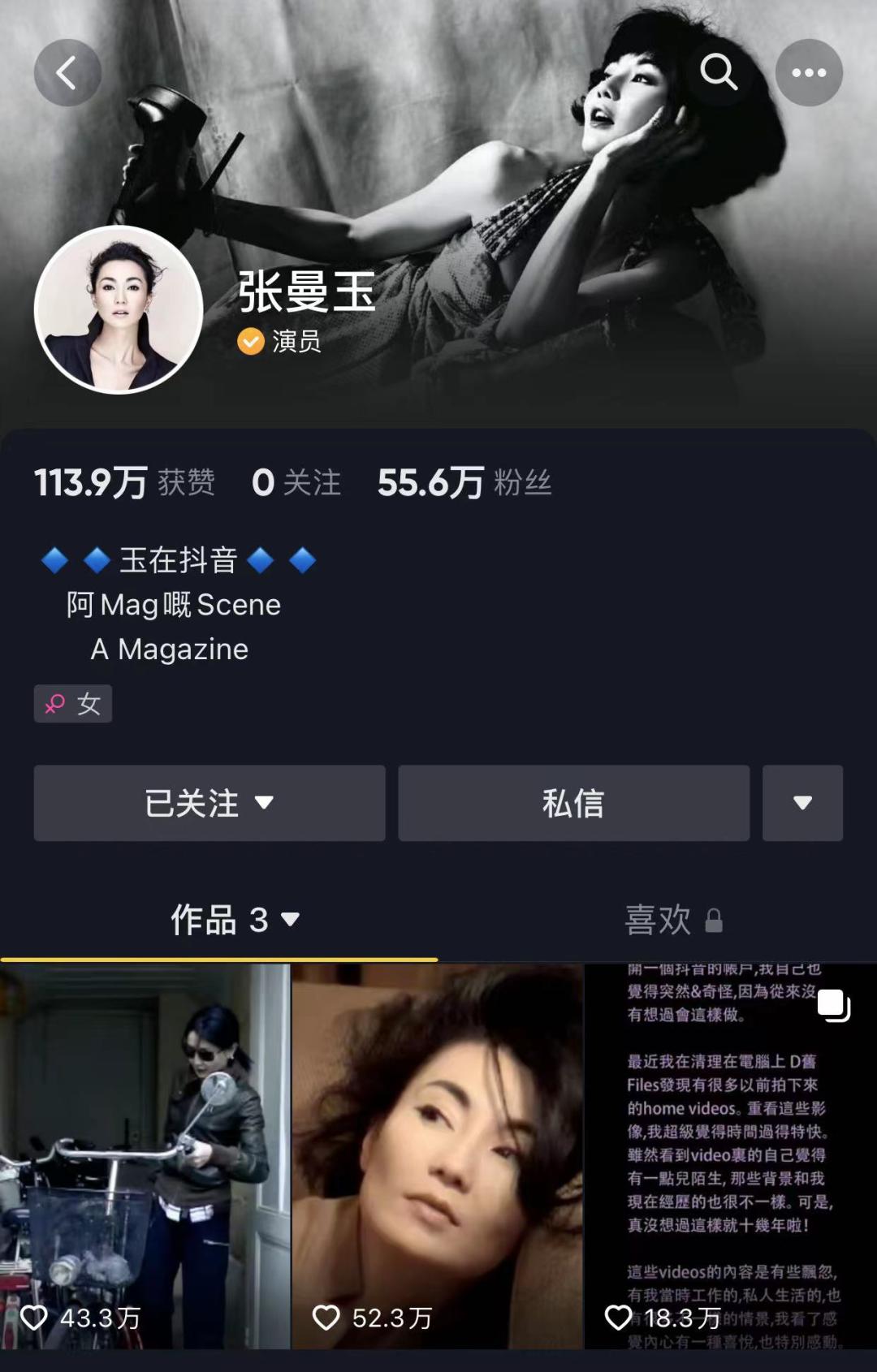
Task: Send a private message via 私信
Action: [572, 803]
